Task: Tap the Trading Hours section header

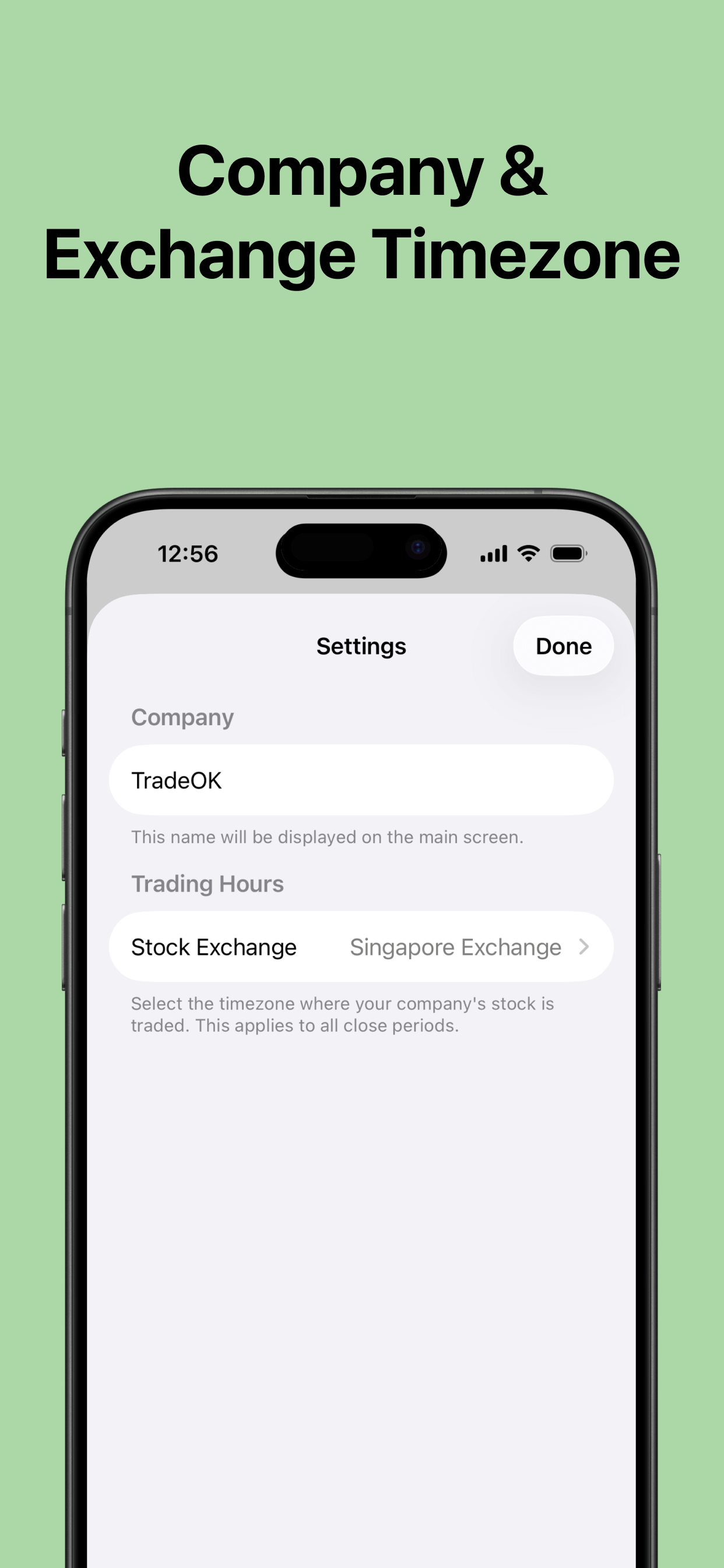Action: click(x=207, y=884)
